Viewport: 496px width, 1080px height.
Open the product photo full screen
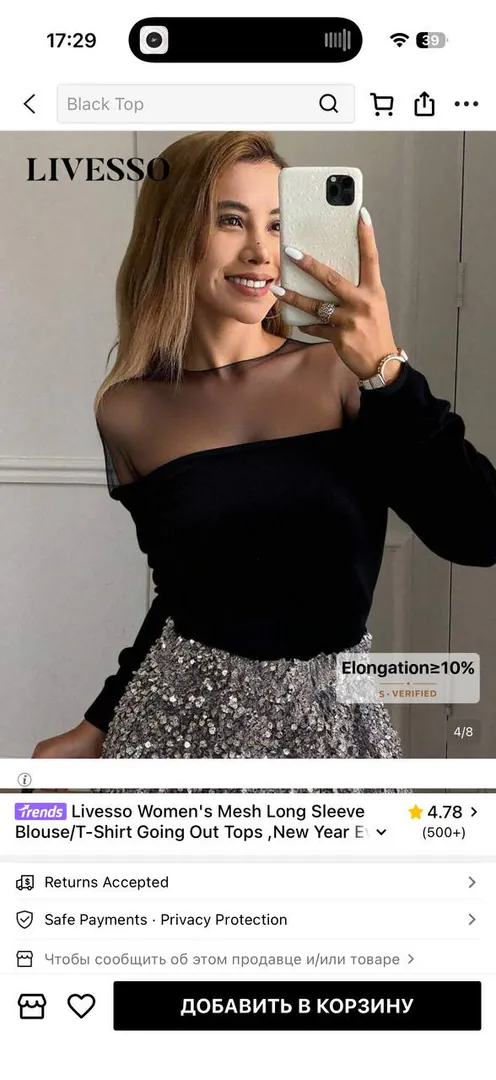click(248, 444)
